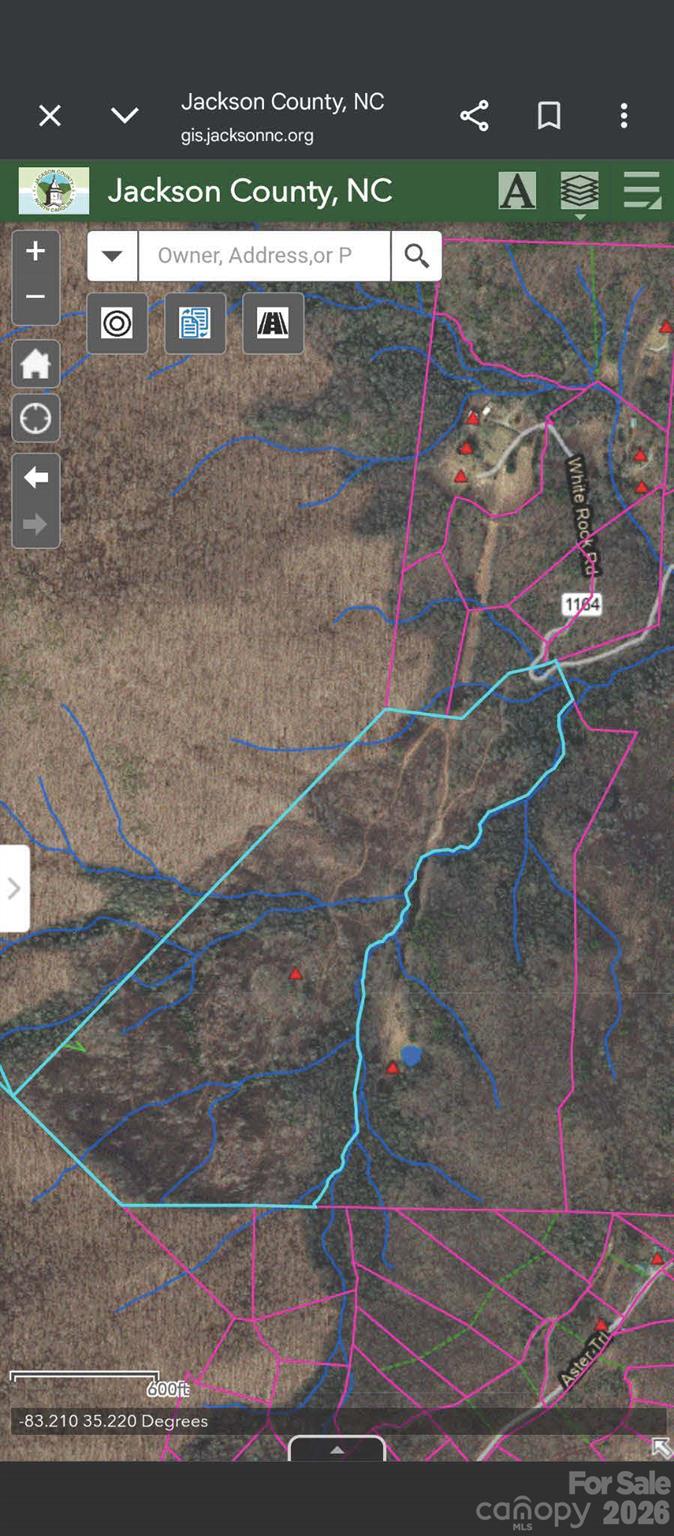Zoom out on the map
Image resolution: width=674 pixels, height=1536 pixels.
pos(35,298)
